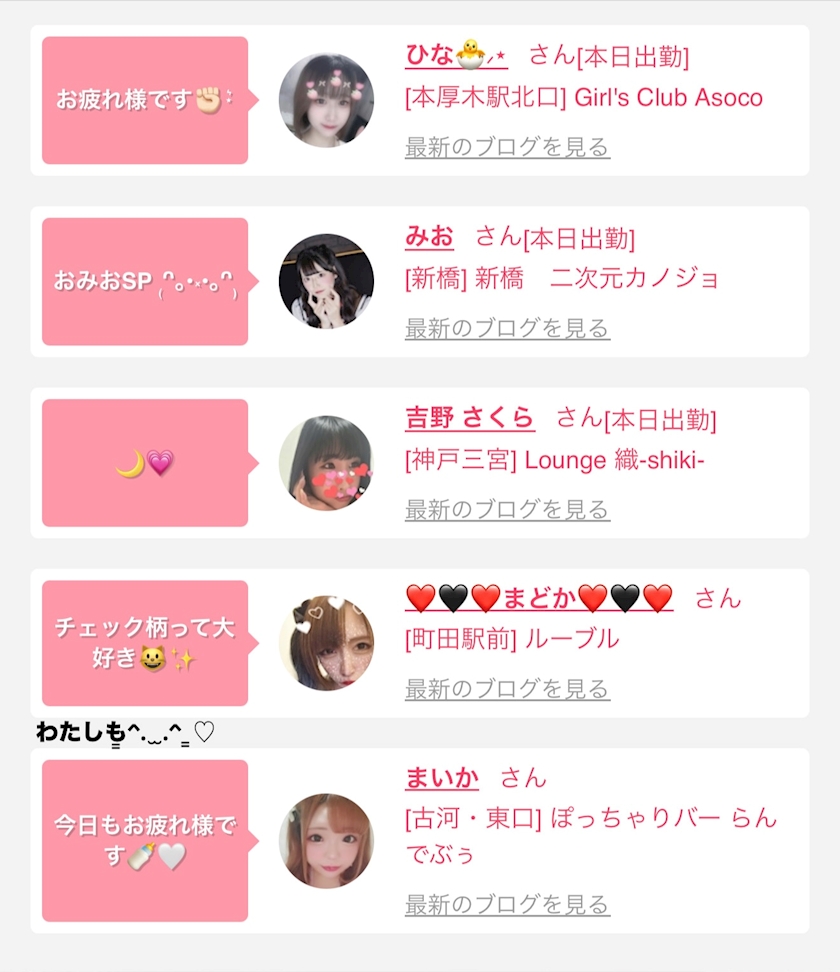Open みお's profile name link

tap(429, 237)
